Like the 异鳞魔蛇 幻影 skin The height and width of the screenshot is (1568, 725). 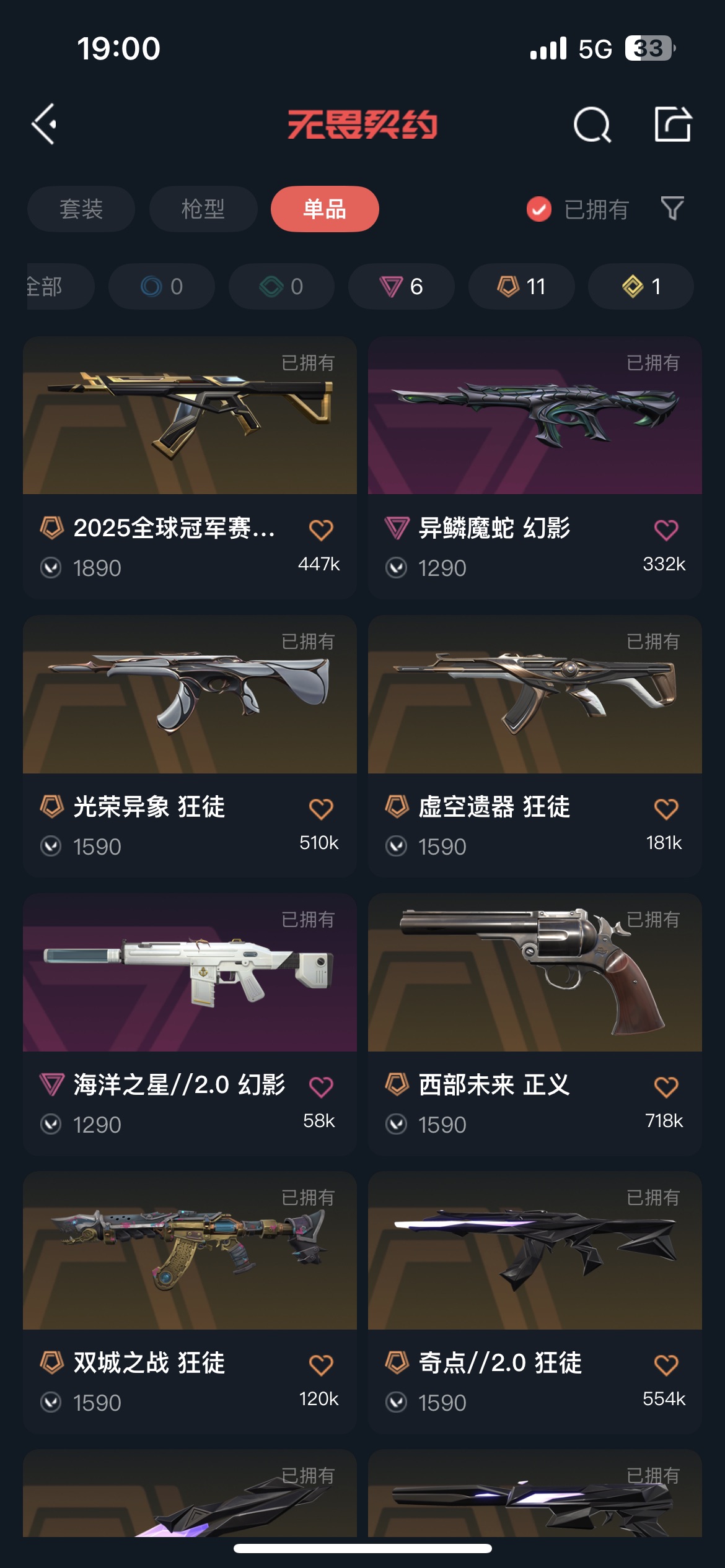coord(666,530)
